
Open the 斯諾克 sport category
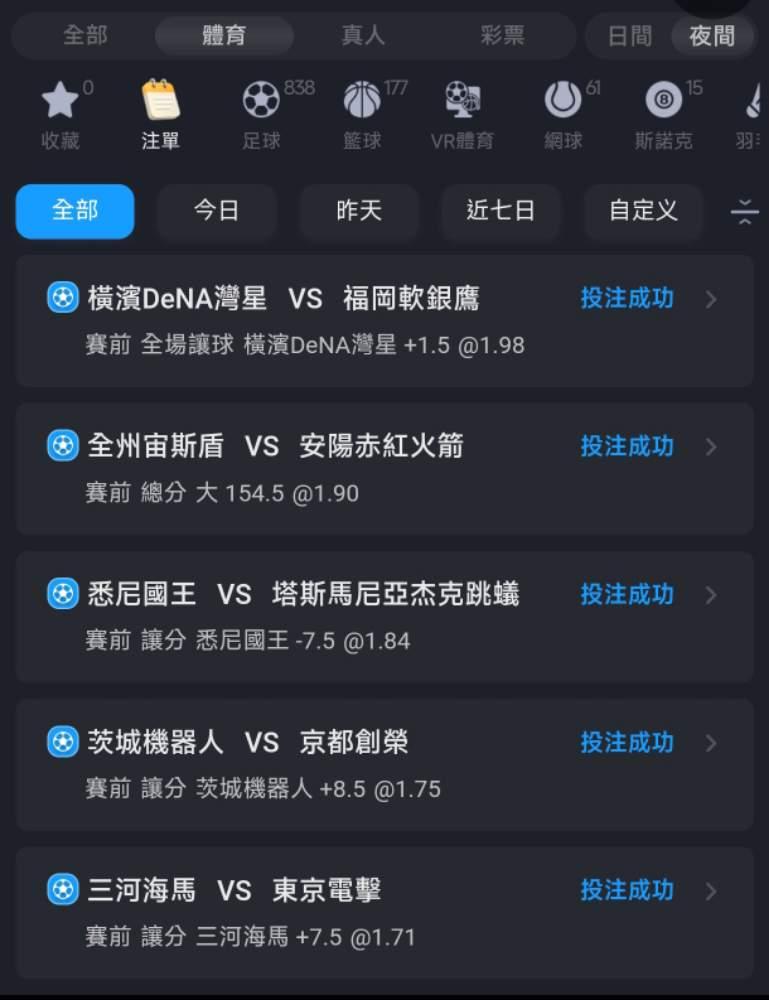click(664, 115)
